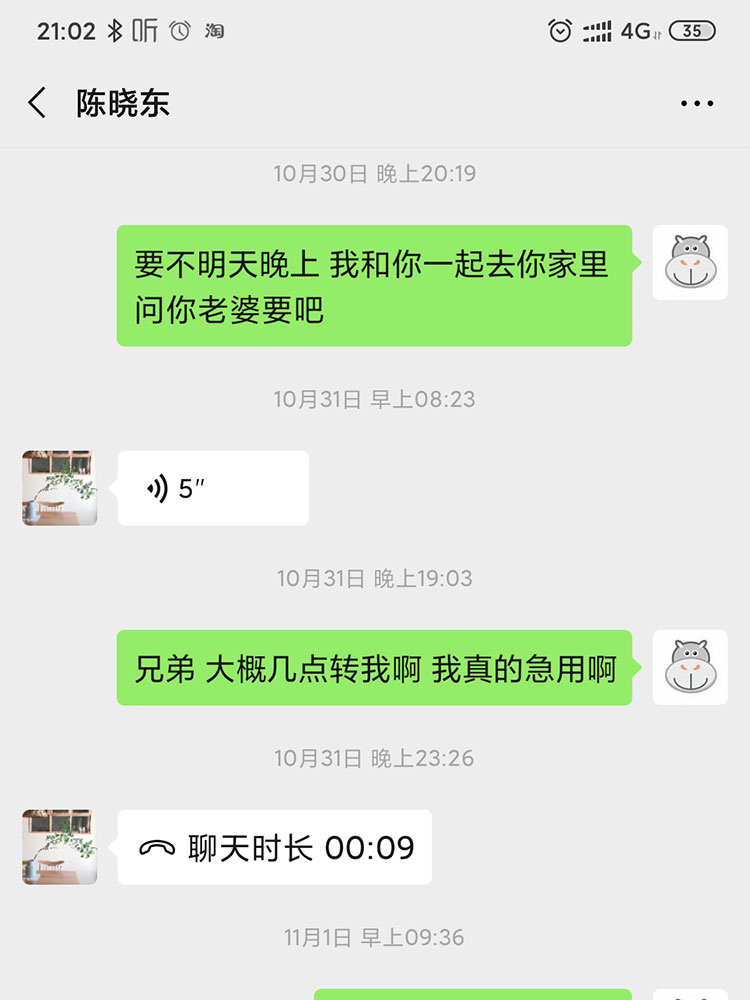Go back from 陈晓东 chat
The height and width of the screenshot is (1000, 750).
(x=38, y=103)
